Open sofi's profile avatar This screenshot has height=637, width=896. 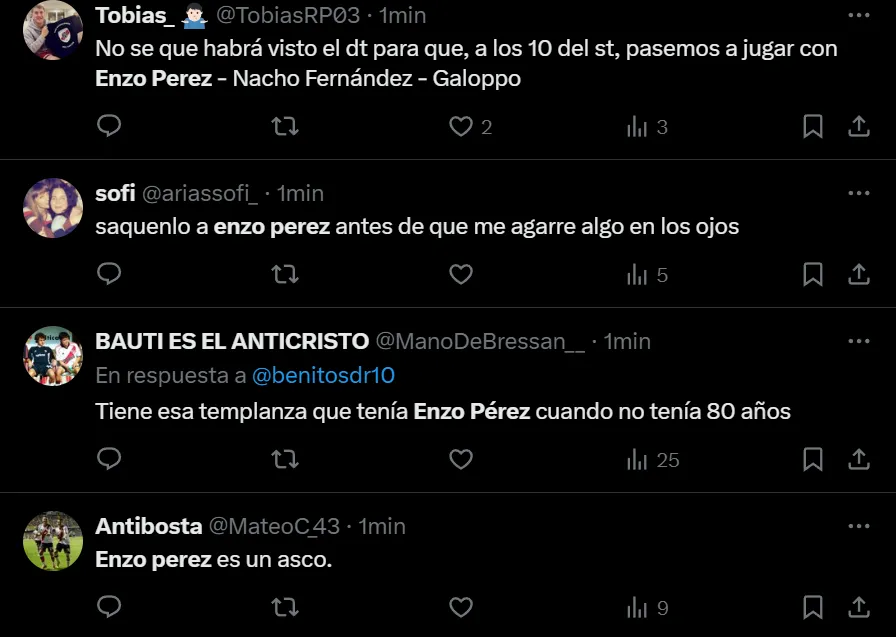52,209
